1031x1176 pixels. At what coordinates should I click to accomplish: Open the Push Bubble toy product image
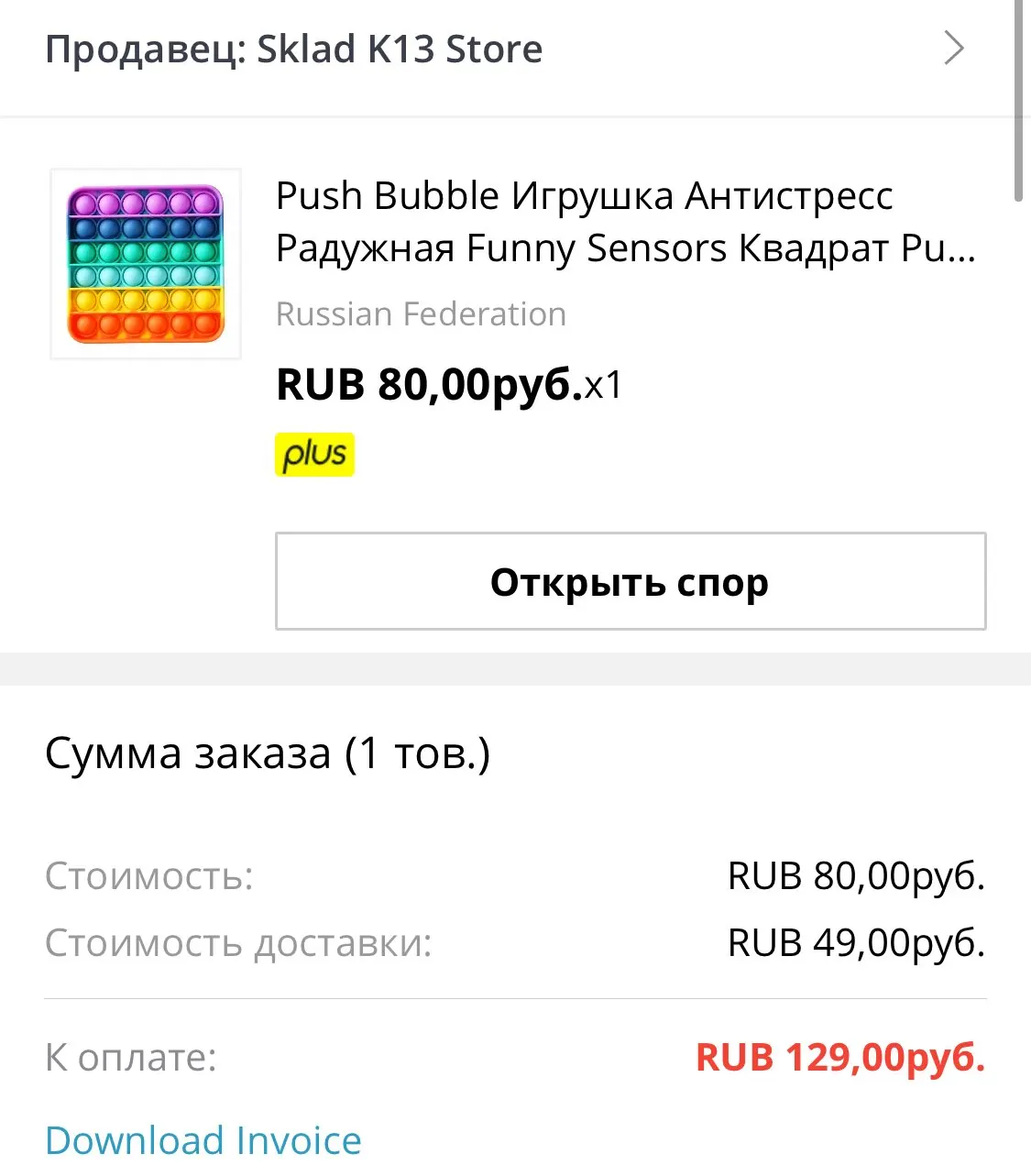click(146, 264)
